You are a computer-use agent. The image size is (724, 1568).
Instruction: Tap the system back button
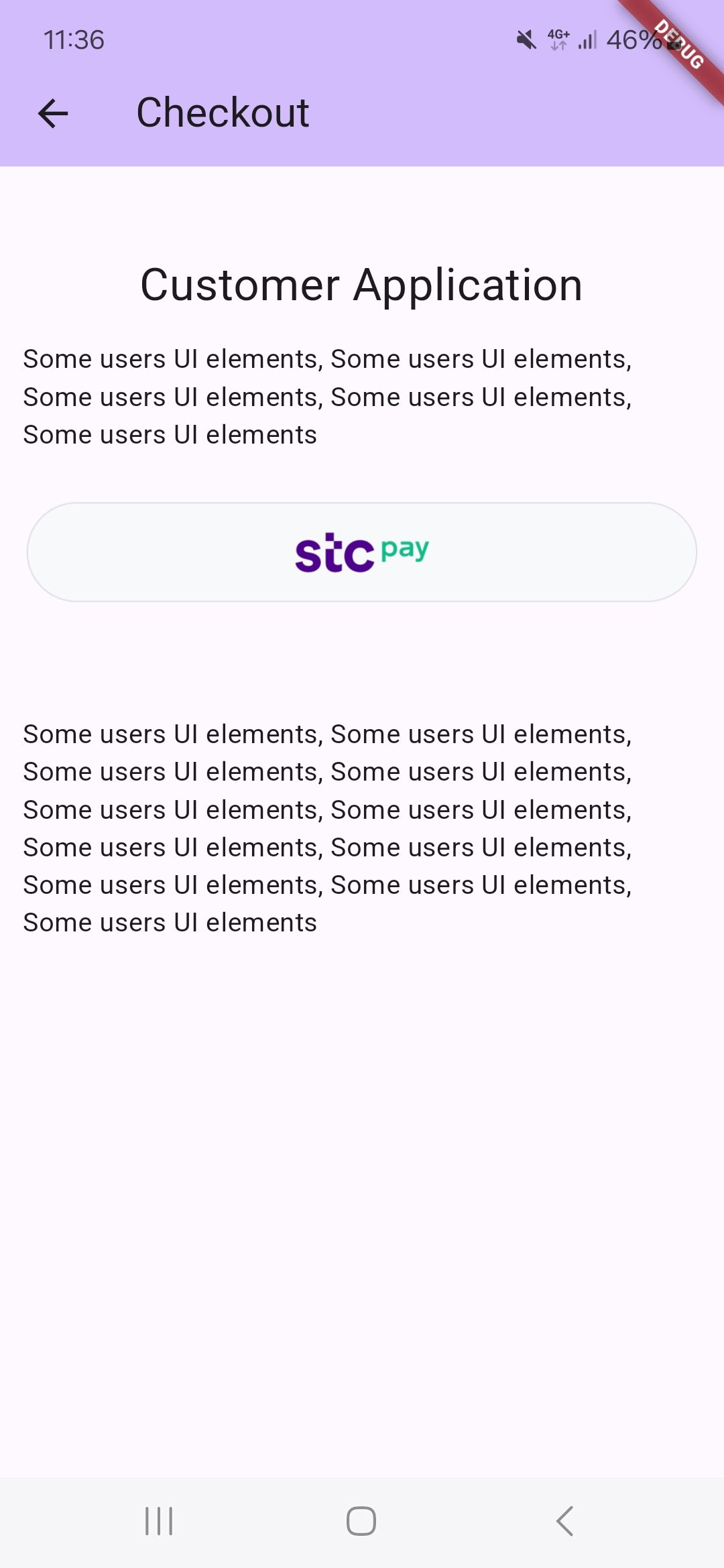565,1520
